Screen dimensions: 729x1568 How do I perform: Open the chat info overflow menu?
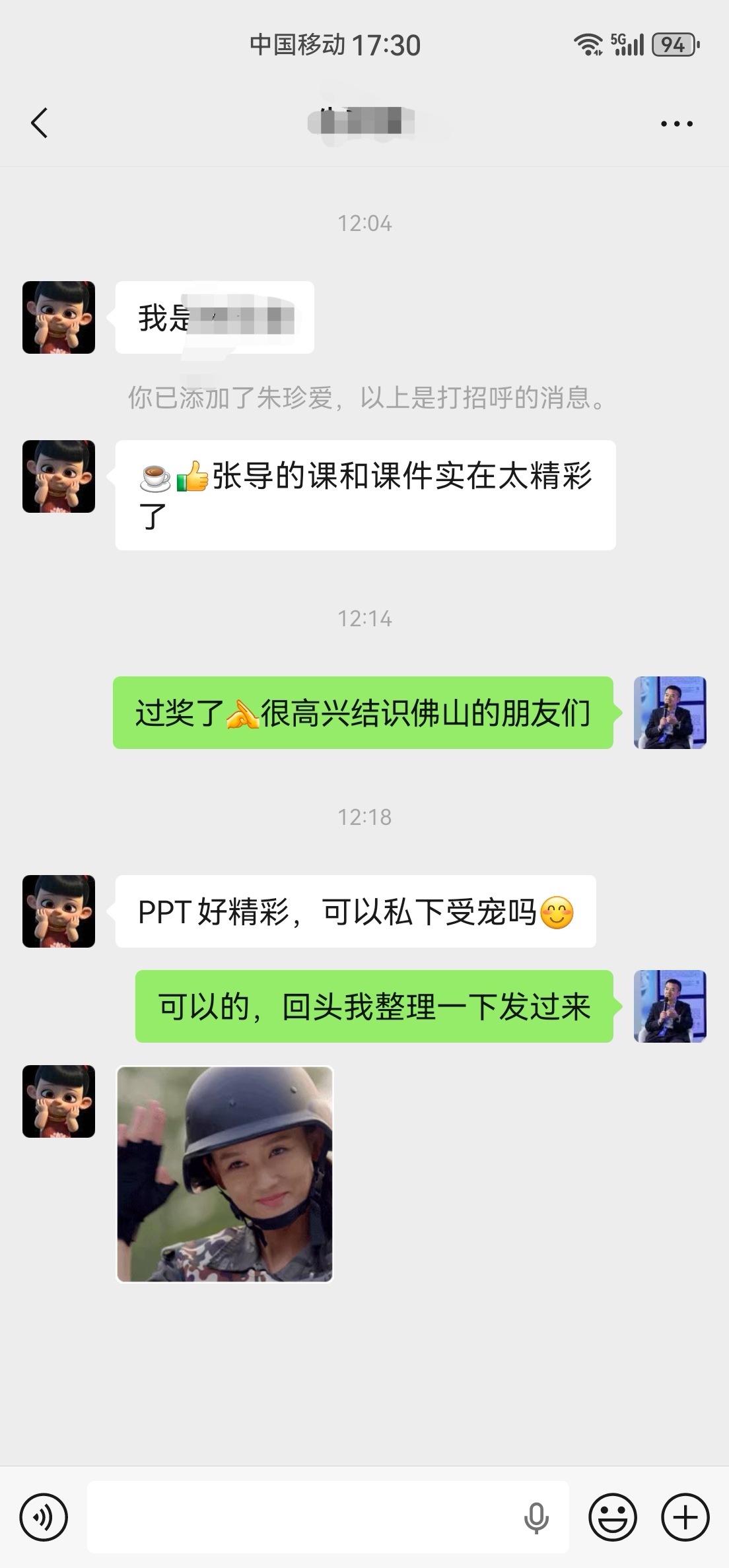pyautogui.click(x=677, y=123)
